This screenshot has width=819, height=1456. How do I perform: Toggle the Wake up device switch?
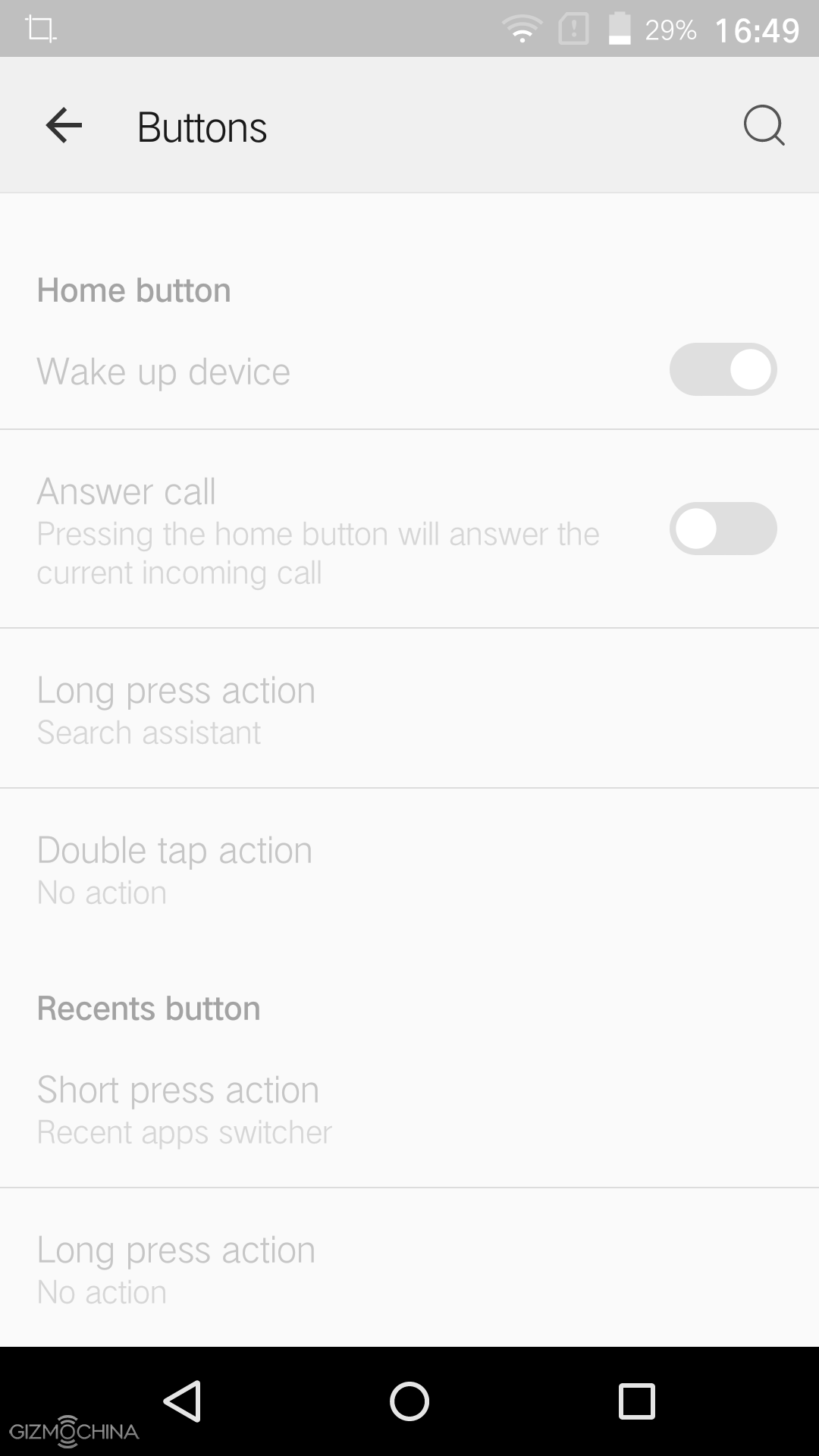click(x=722, y=370)
